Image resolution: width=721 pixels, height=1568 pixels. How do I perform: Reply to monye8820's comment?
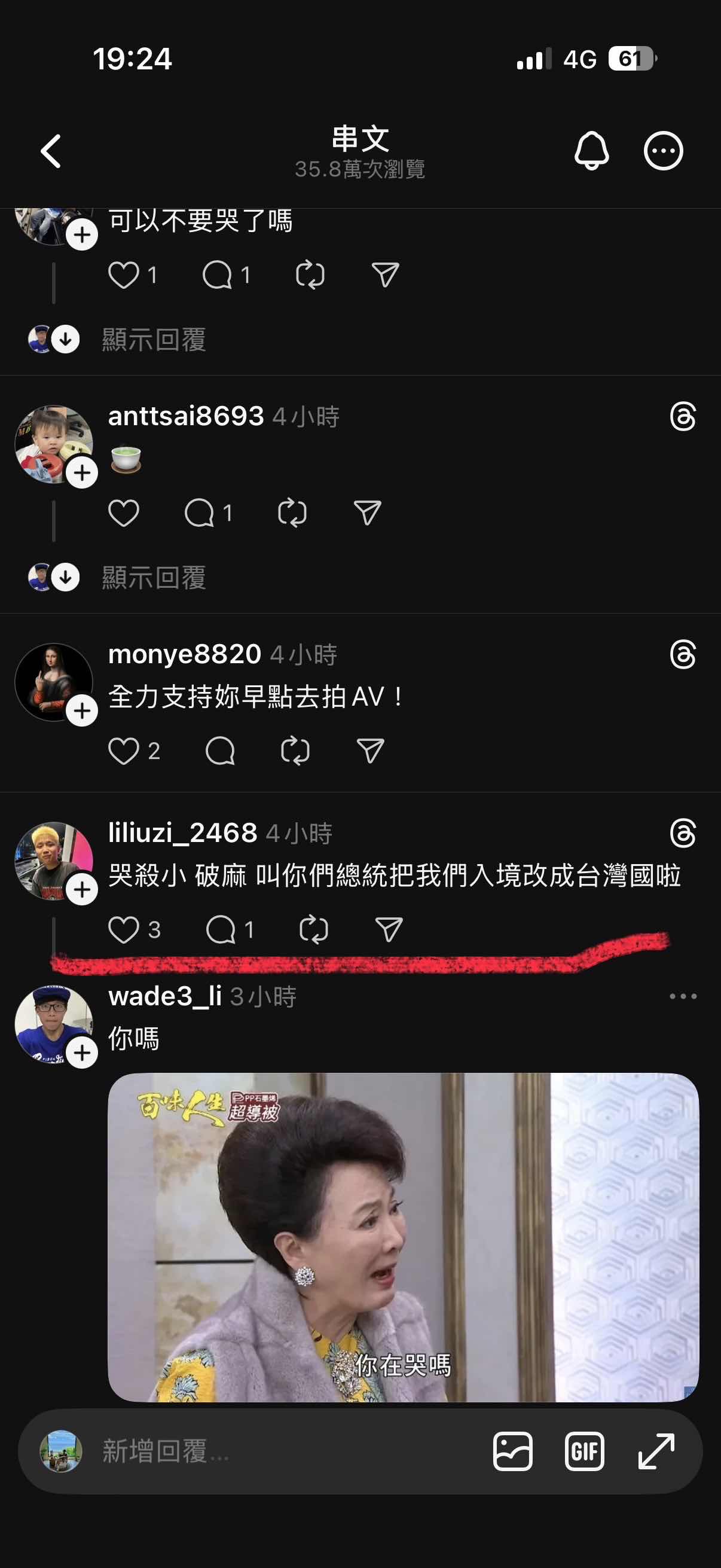(x=219, y=751)
